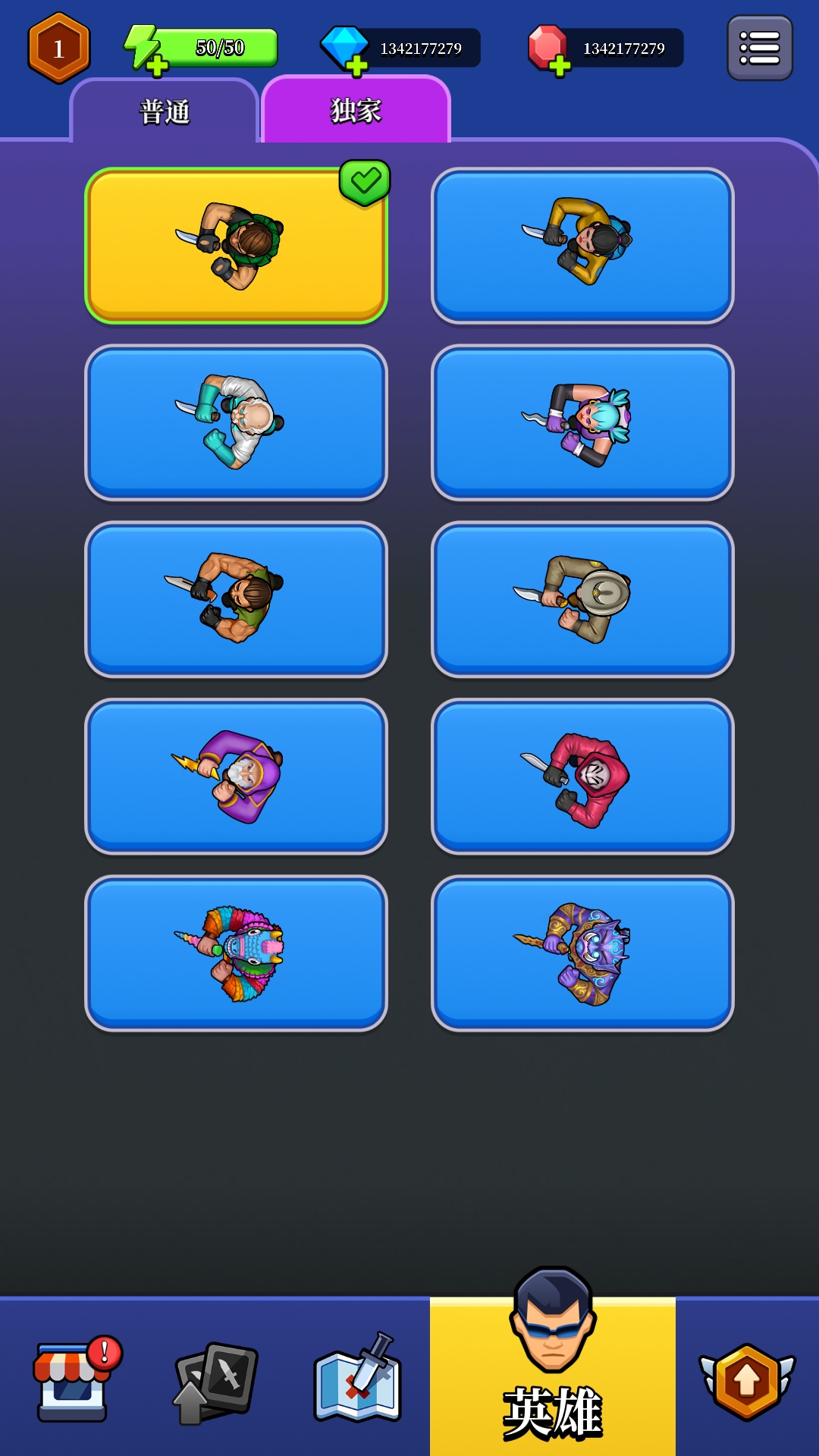Buy more blue diamonds
The image size is (819, 1456).
click(356, 66)
